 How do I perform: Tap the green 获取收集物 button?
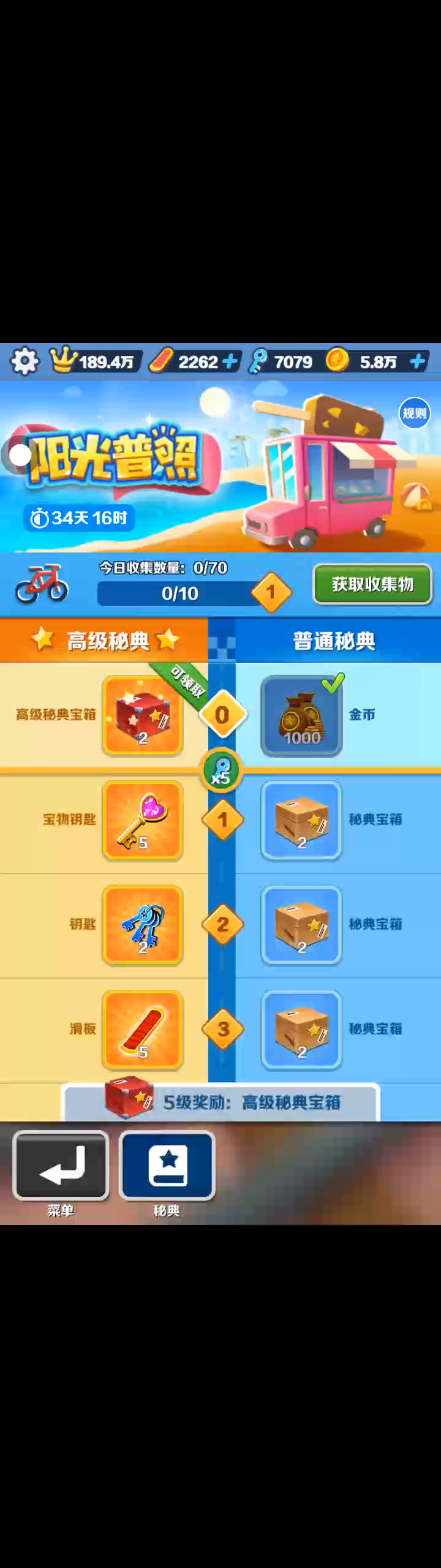372,584
